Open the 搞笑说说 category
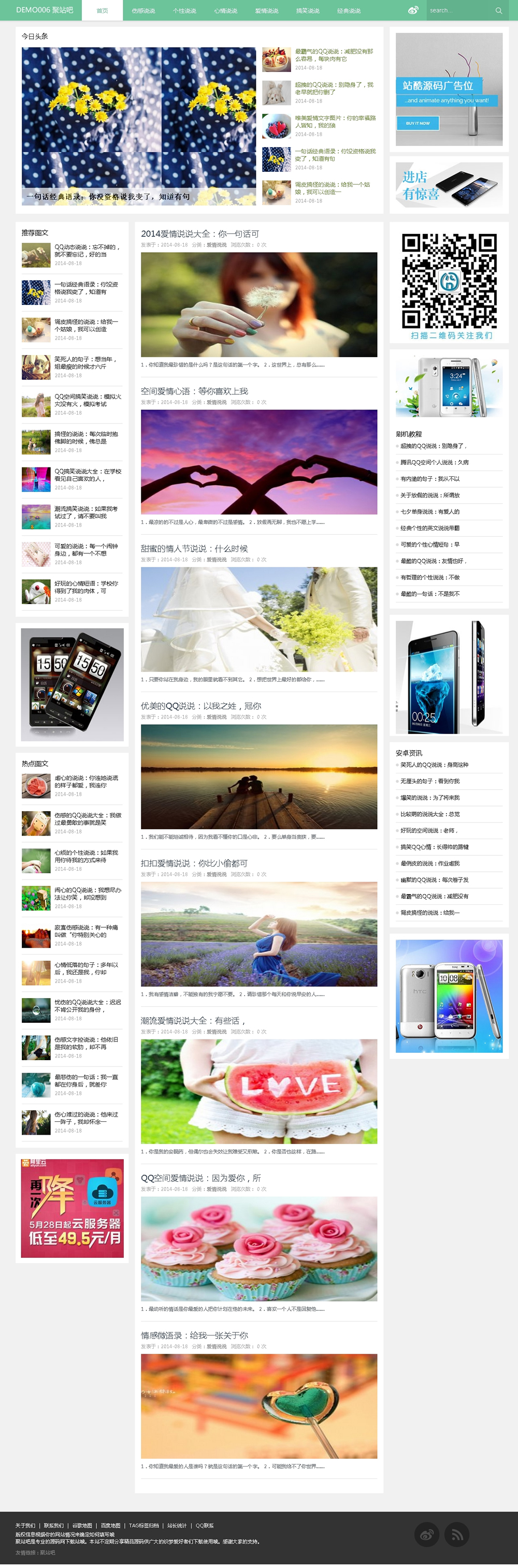518x1568 pixels. tap(307, 11)
